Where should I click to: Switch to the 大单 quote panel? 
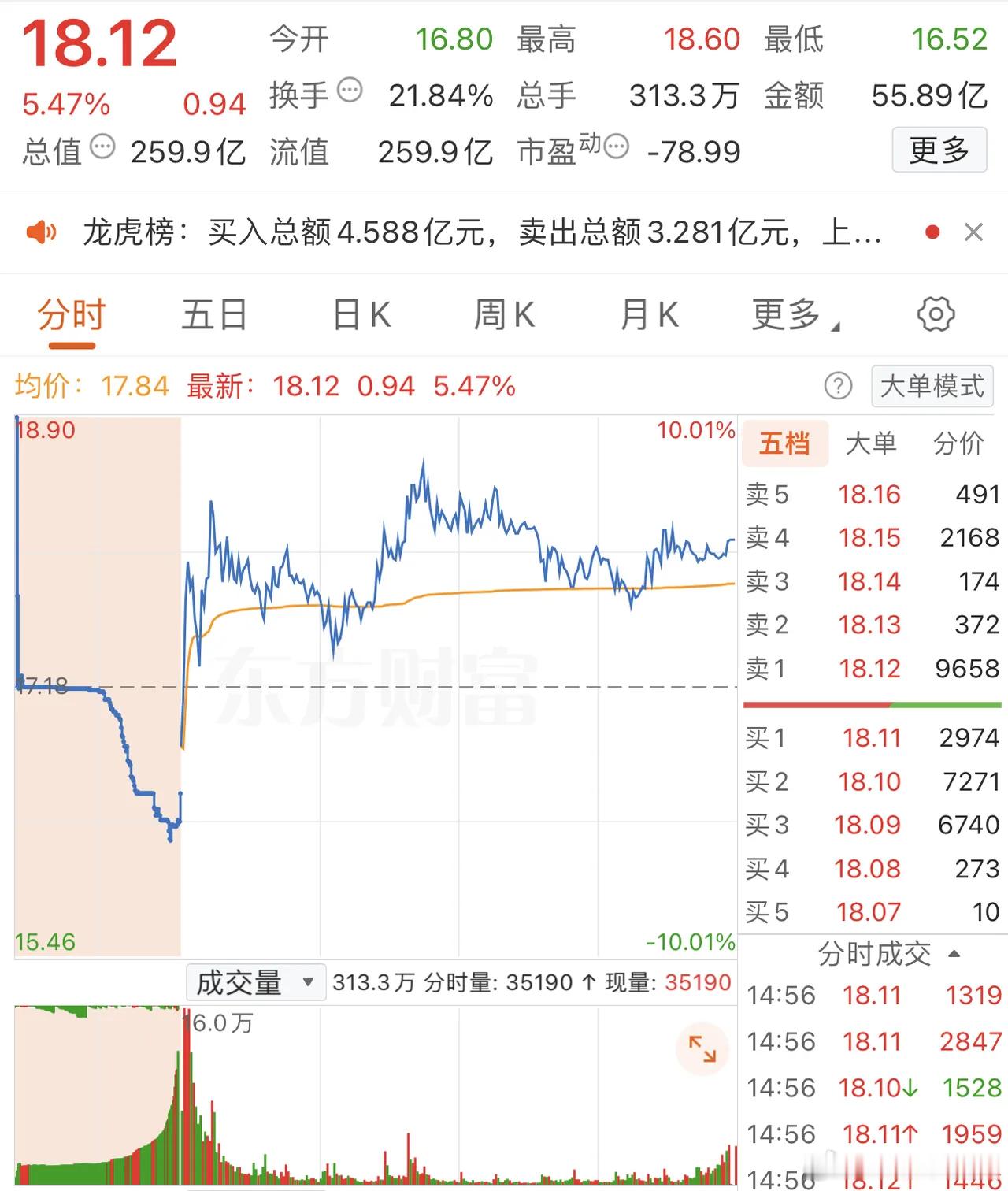tap(869, 443)
